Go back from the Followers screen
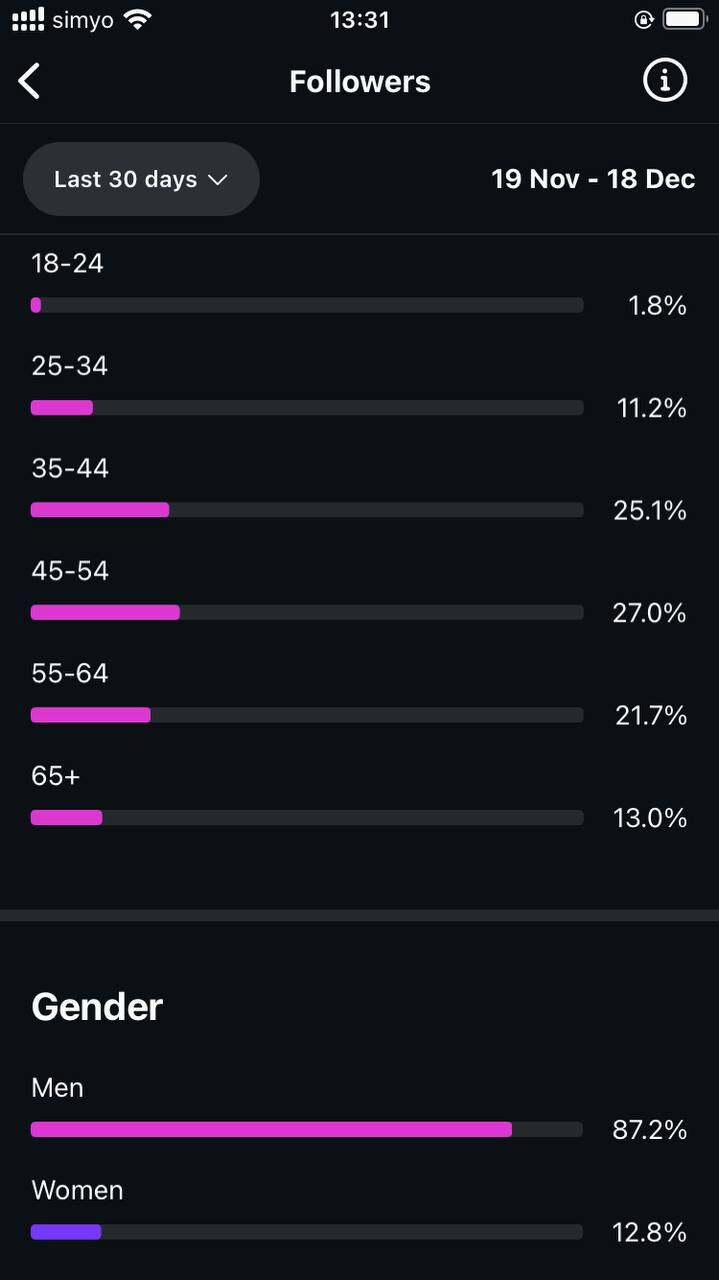The height and width of the screenshot is (1280, 719). 30,81
